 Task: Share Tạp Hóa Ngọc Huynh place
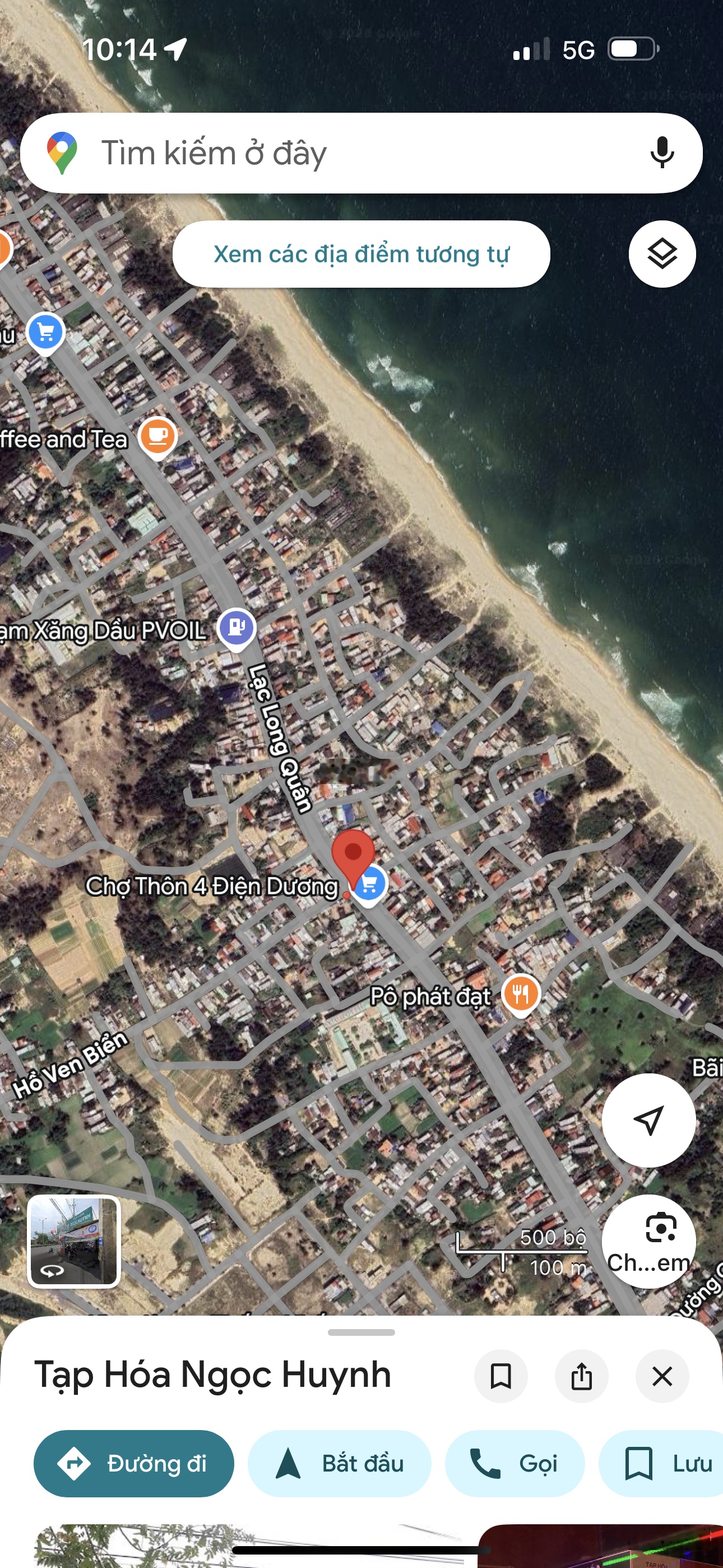coord(581,1376)
